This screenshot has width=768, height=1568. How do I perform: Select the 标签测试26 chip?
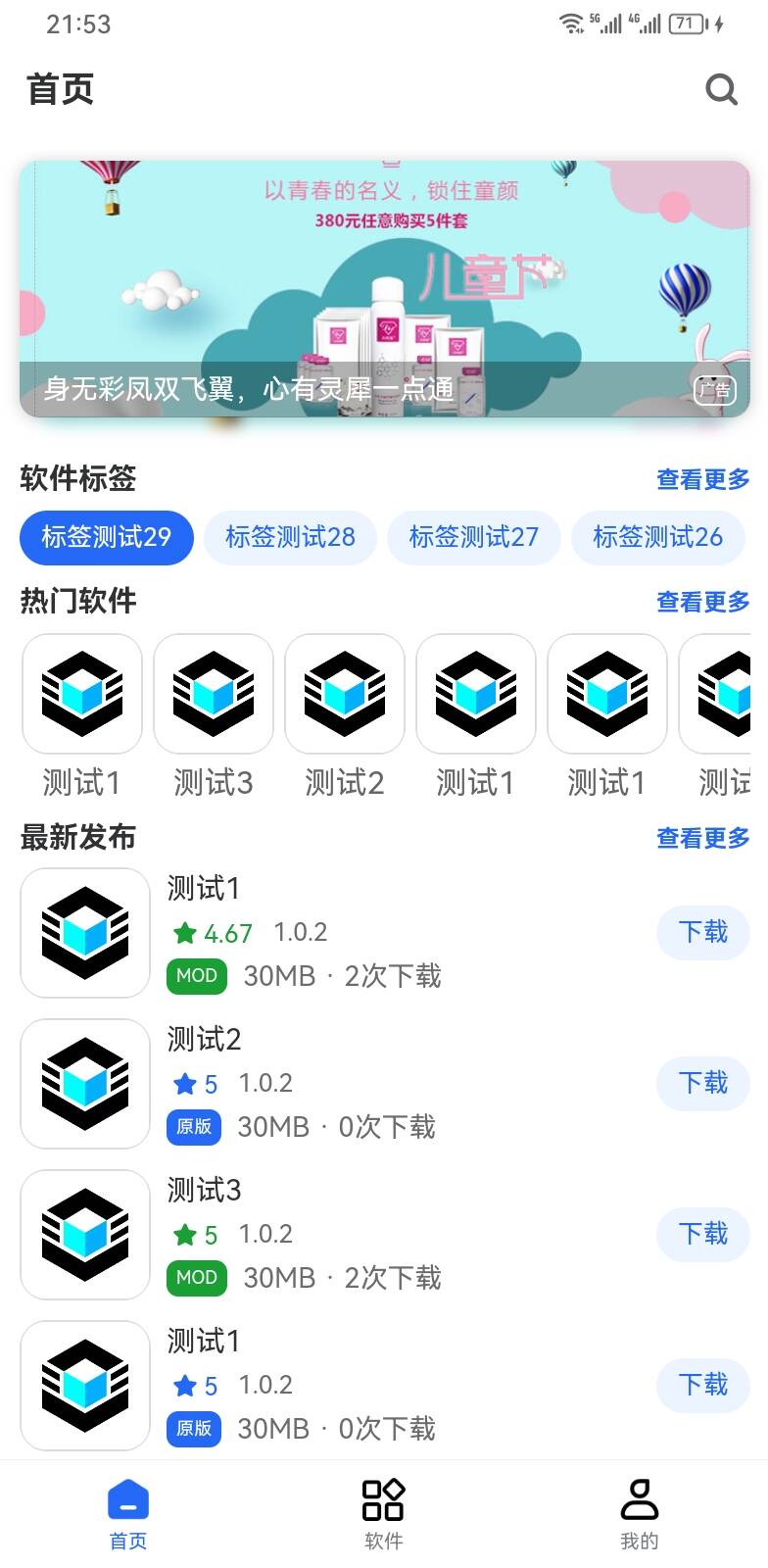coord(657,537)
